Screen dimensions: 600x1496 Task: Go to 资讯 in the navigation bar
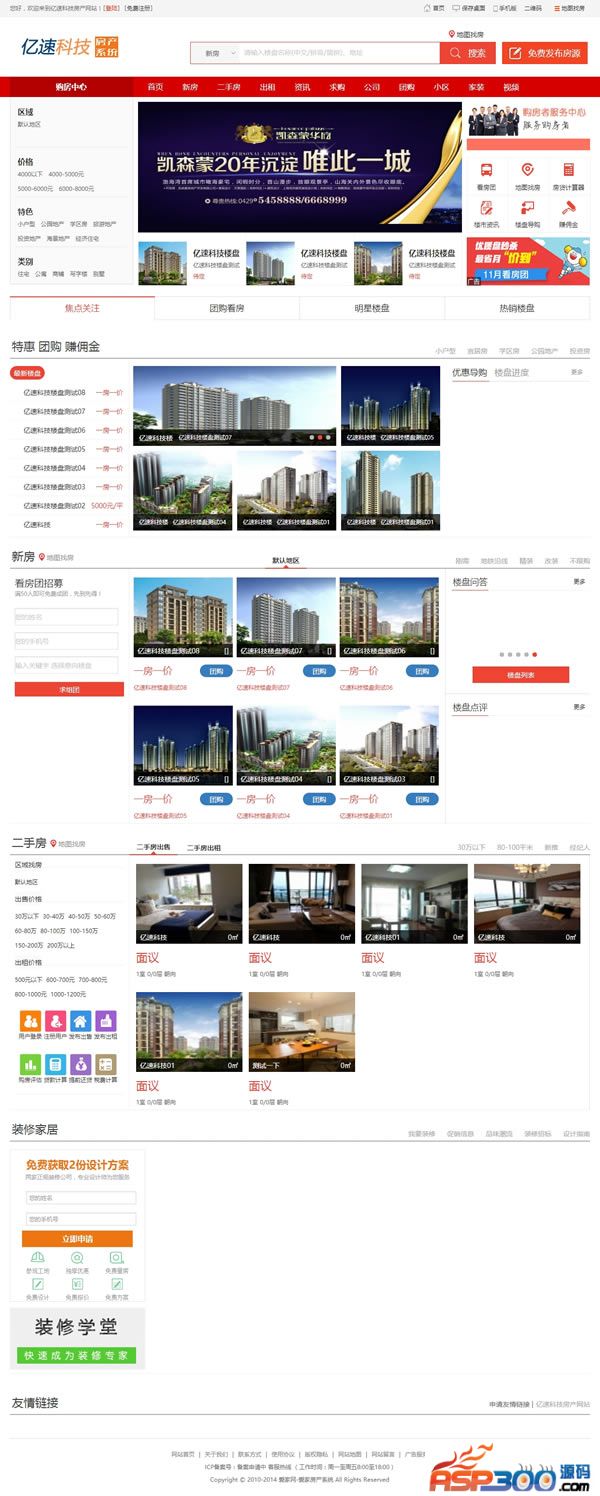pyautogui.click(x=302, y=87)
